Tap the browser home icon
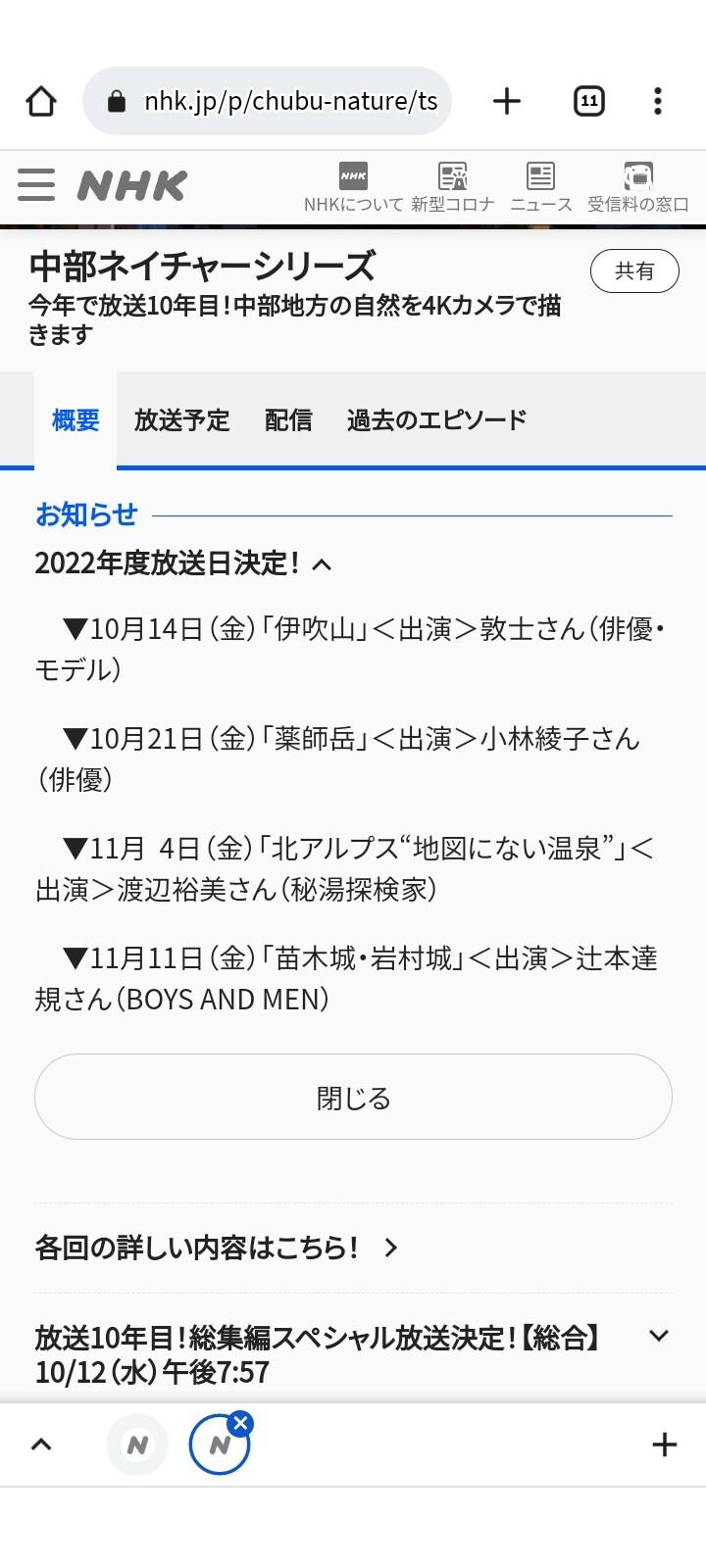This screenshot has height=1568, width=706. (x=41, y=100)
